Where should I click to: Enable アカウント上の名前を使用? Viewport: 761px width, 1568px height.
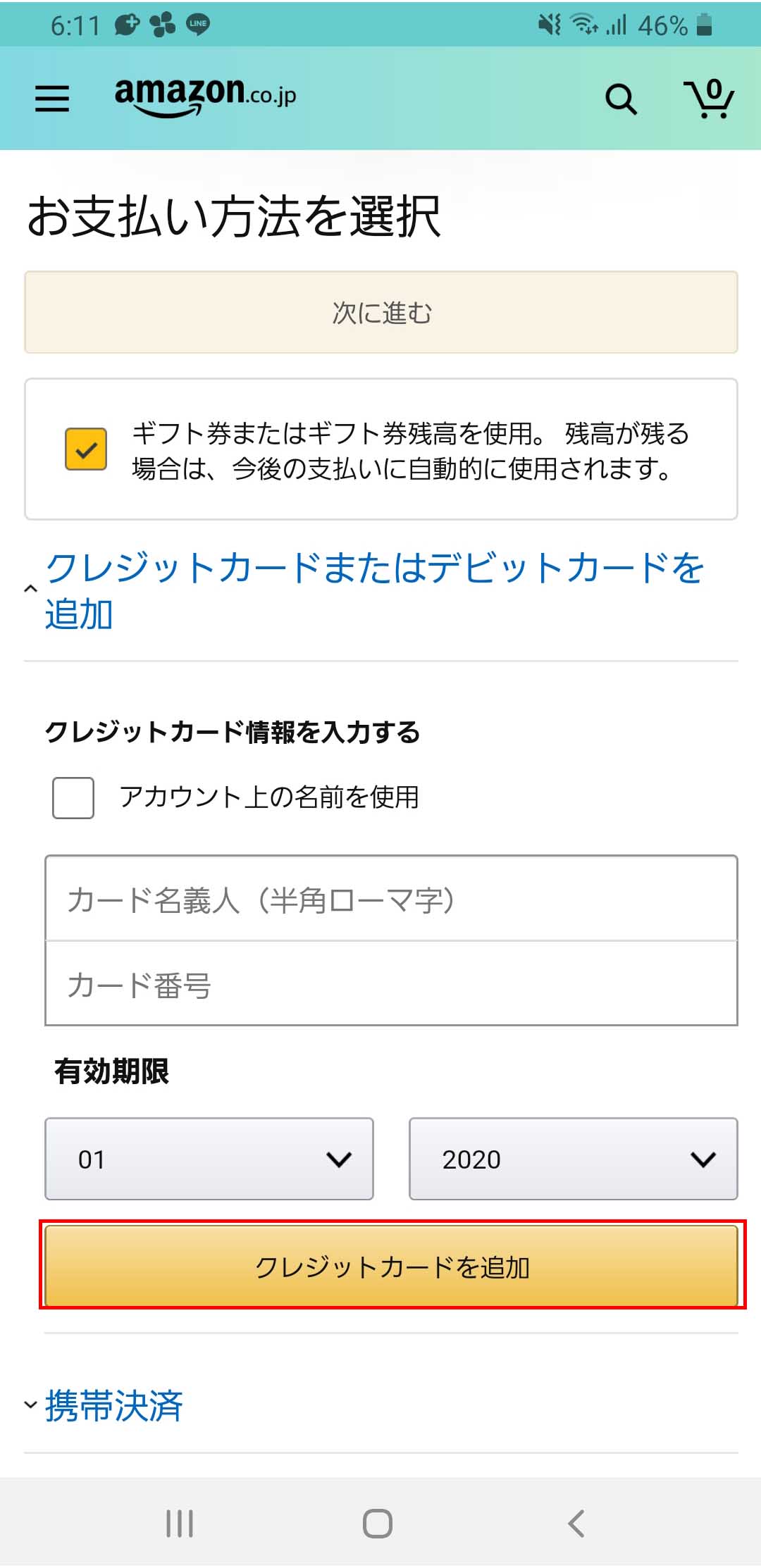pos(73,797)
